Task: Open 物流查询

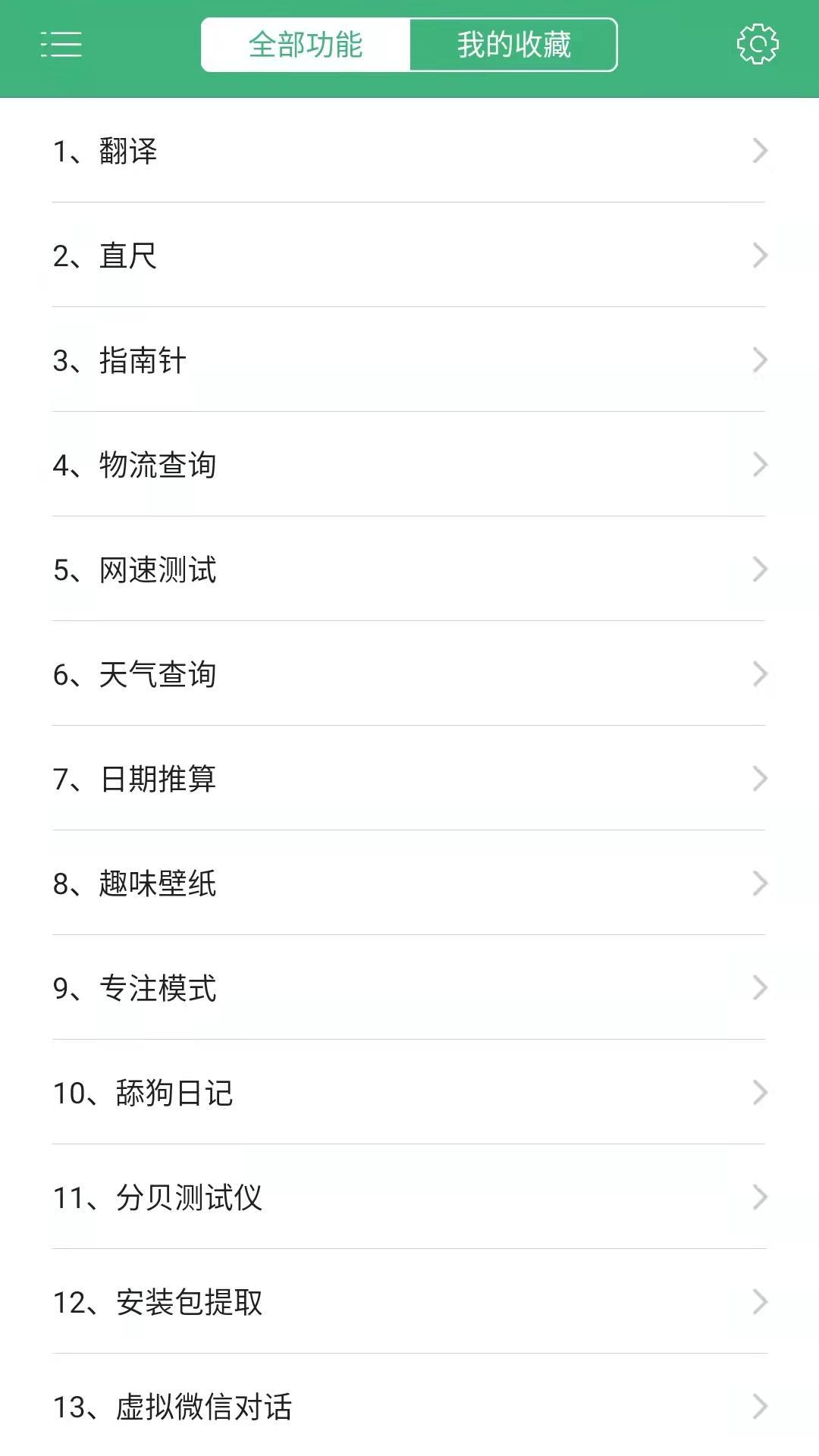Action: click(409, 464)
